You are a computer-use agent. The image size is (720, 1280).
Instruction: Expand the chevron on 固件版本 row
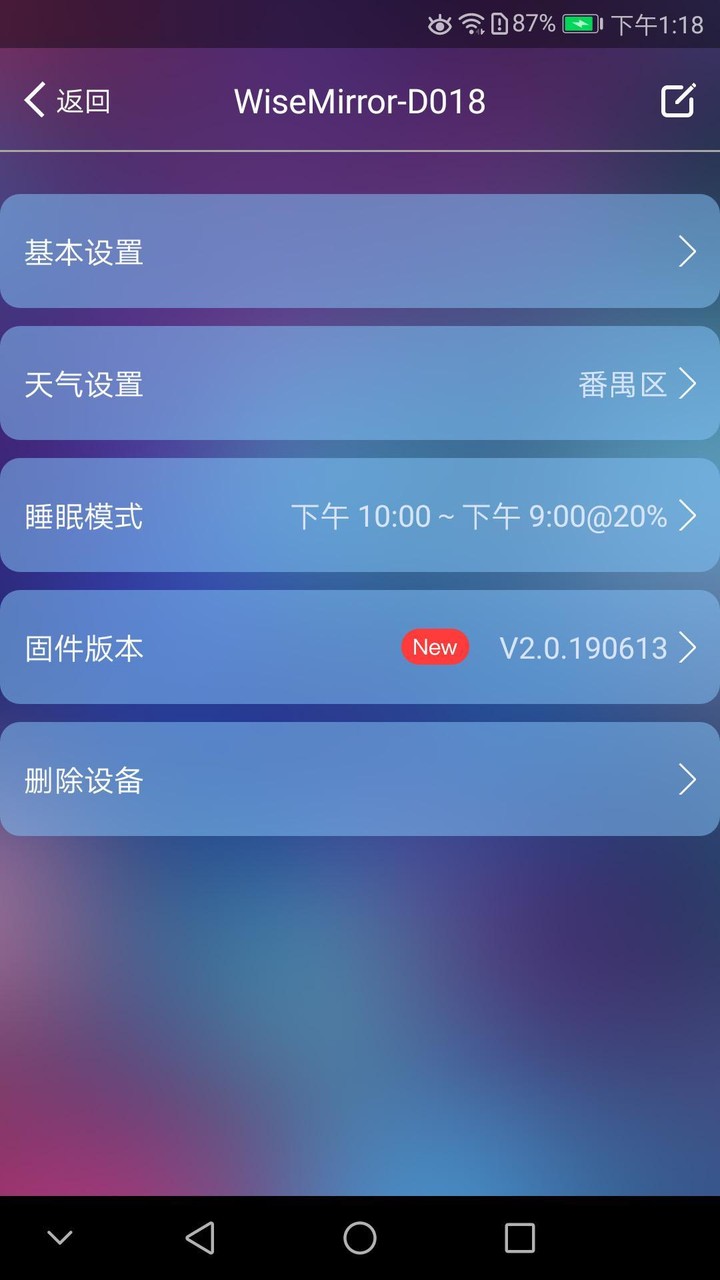point(687,647)
